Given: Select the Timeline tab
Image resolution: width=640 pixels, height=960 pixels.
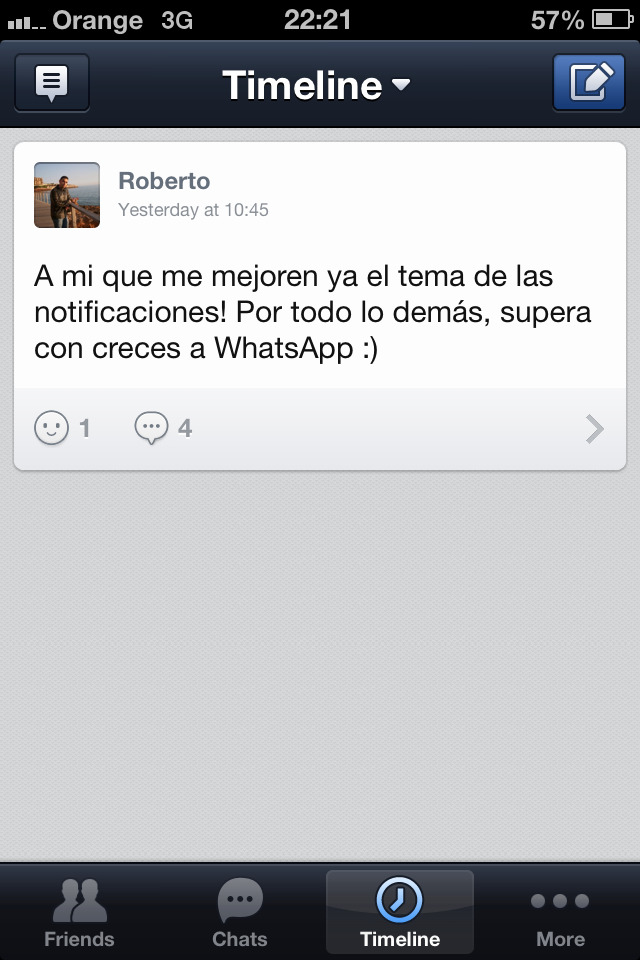Looking at the screenshot, I should click(x=400, y=912).
